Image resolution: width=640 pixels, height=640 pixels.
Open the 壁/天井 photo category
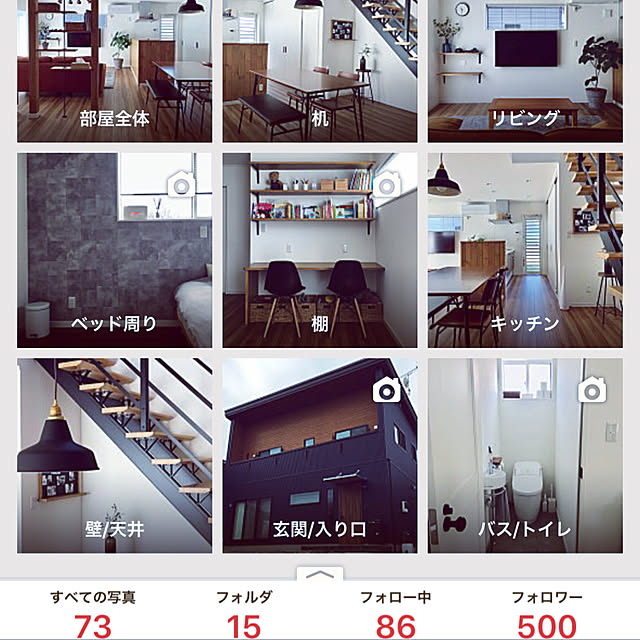114,455
